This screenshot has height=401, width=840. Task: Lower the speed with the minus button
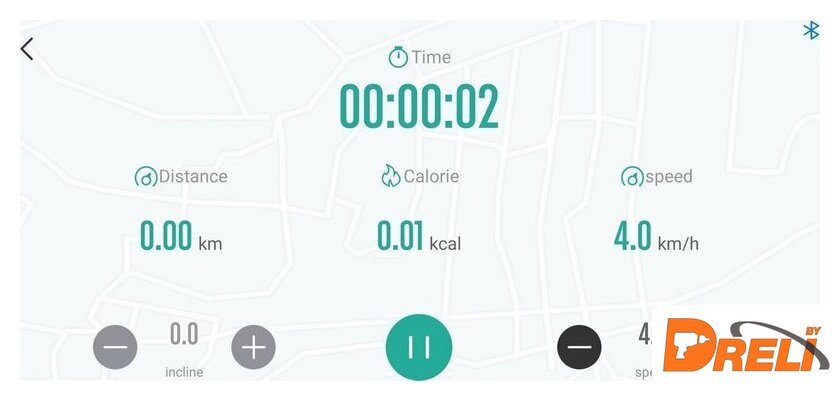coord(579,347)
